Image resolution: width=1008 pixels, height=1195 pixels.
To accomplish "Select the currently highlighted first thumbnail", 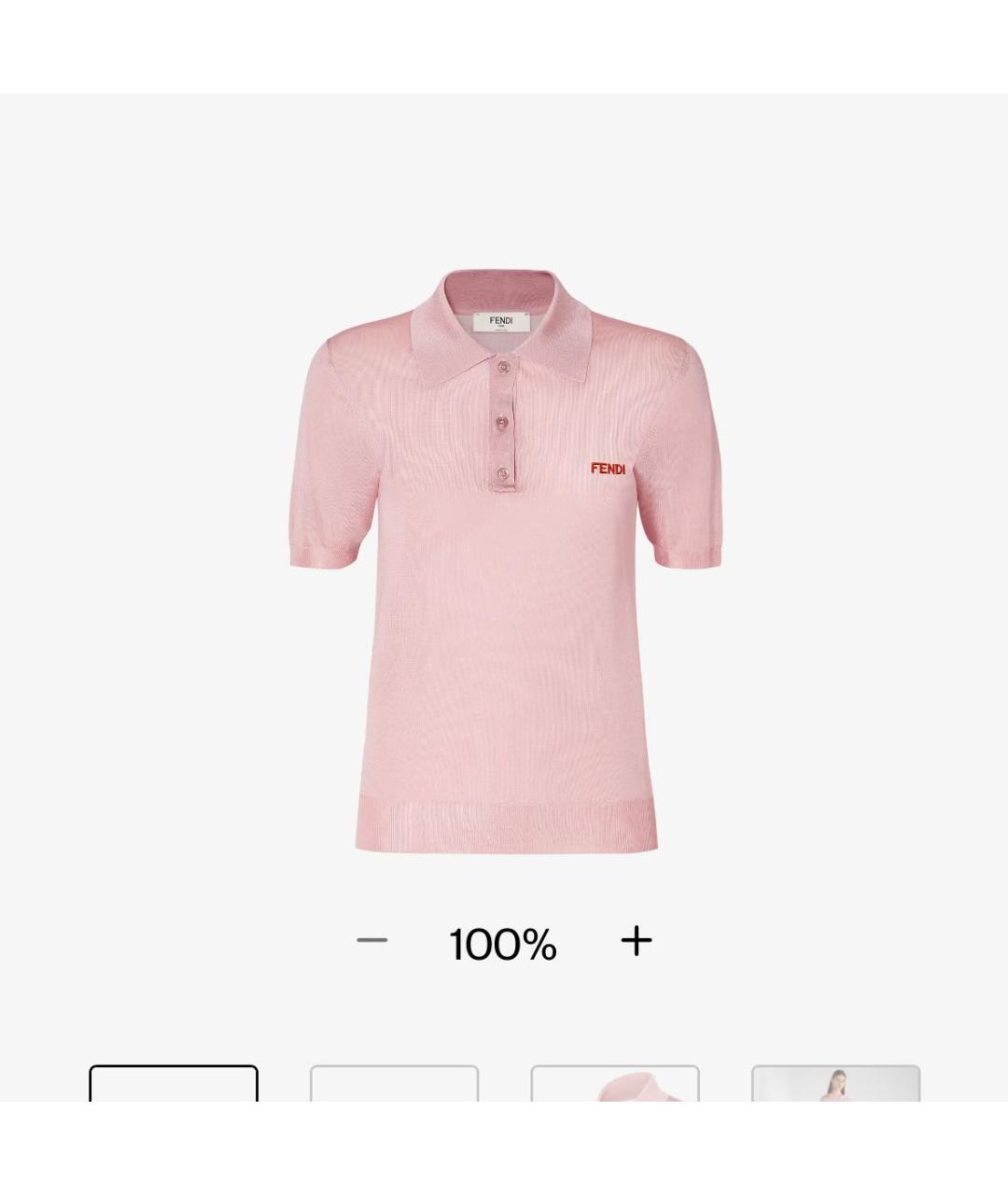I will [174, 1084].
